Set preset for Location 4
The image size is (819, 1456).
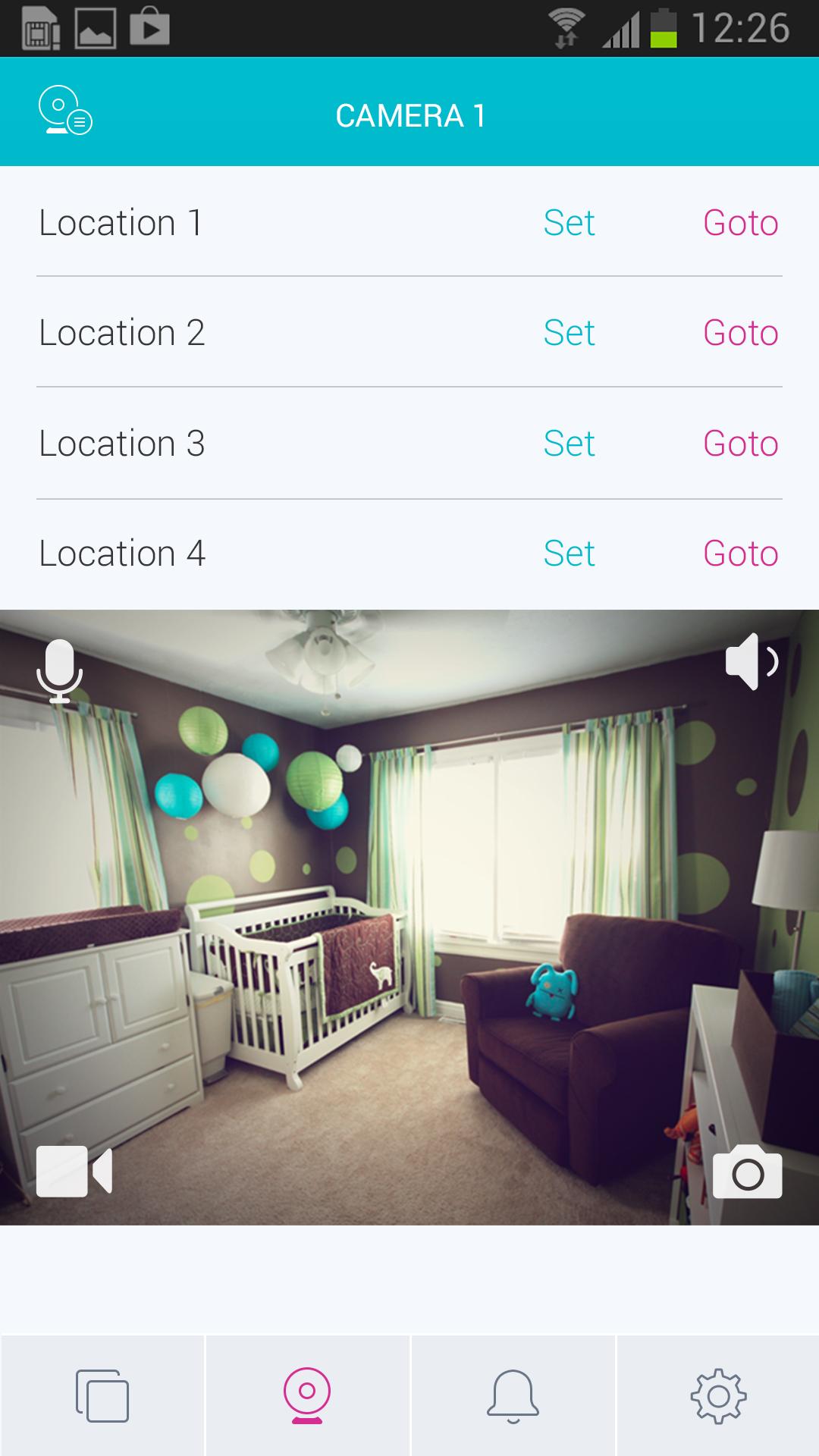click(x=569, y=554)
